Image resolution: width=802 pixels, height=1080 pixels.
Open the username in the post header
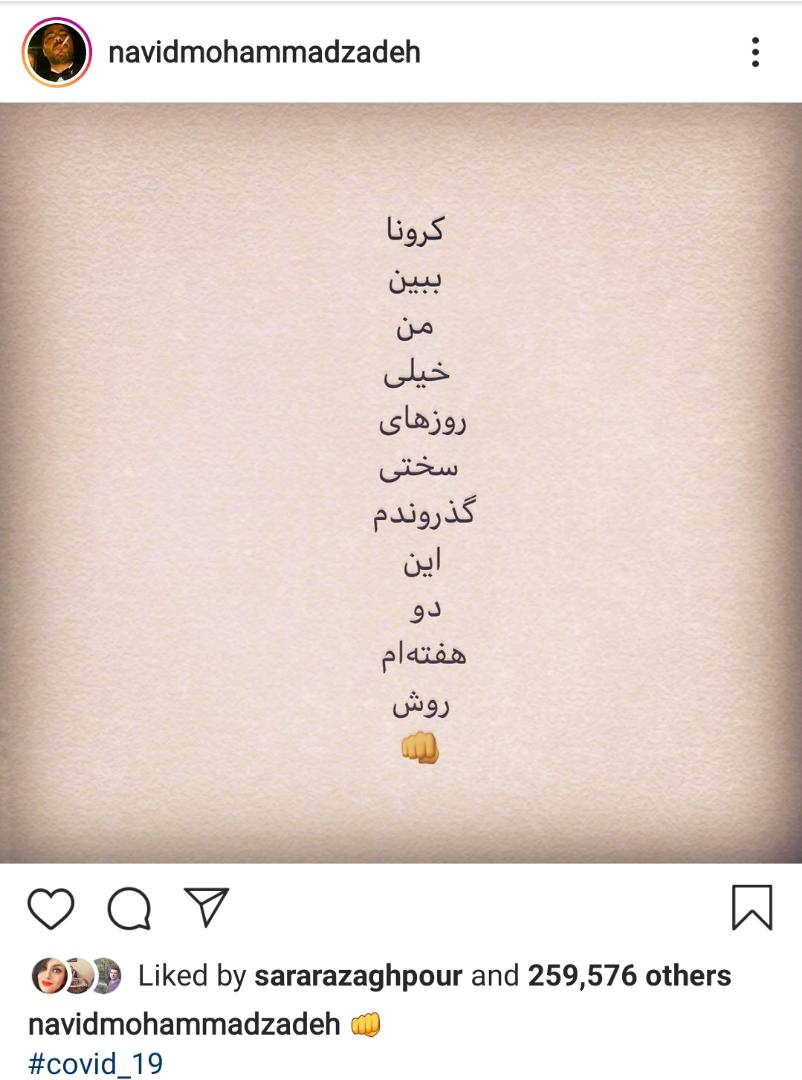264,52
